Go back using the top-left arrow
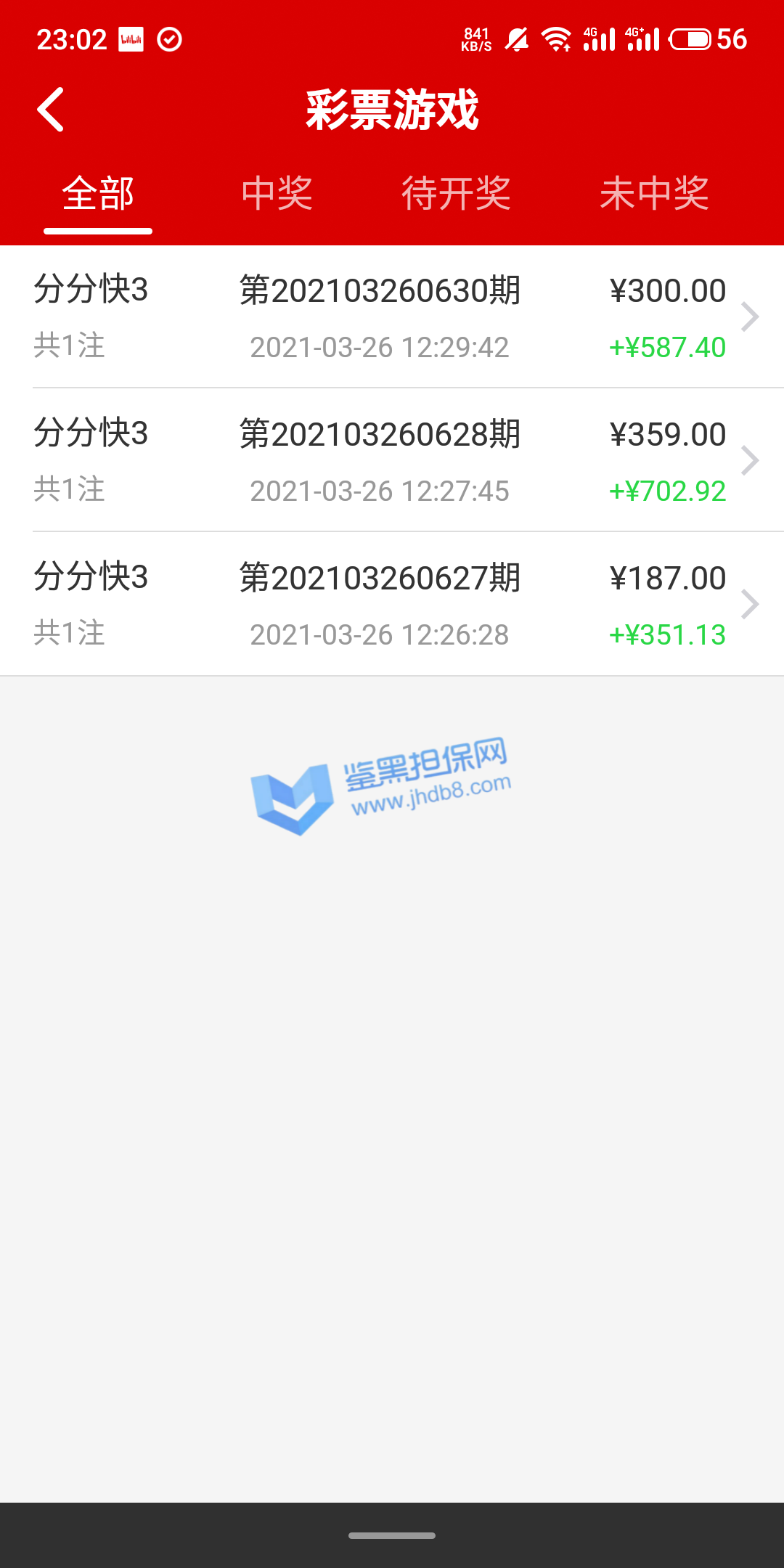This screenshot has height=1568, width=784. click(x=51, y=110)
